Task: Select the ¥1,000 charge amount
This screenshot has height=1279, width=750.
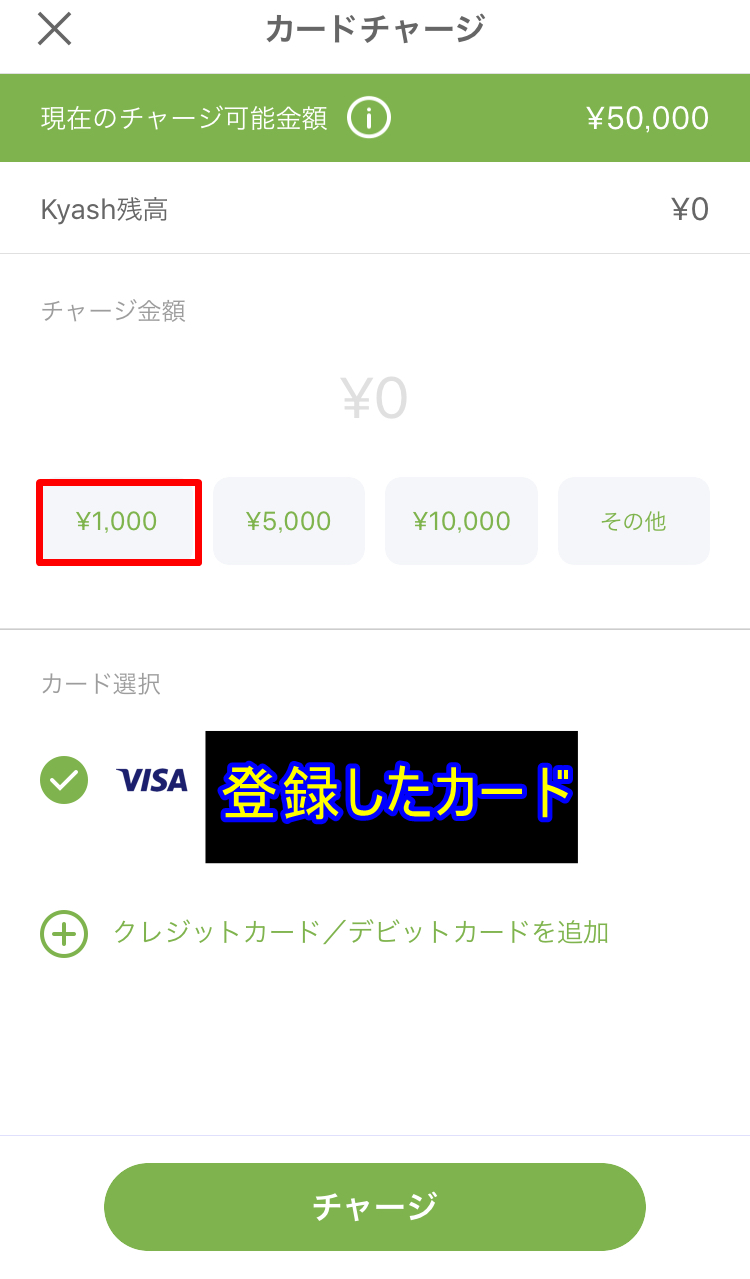Action: [118, 521]
